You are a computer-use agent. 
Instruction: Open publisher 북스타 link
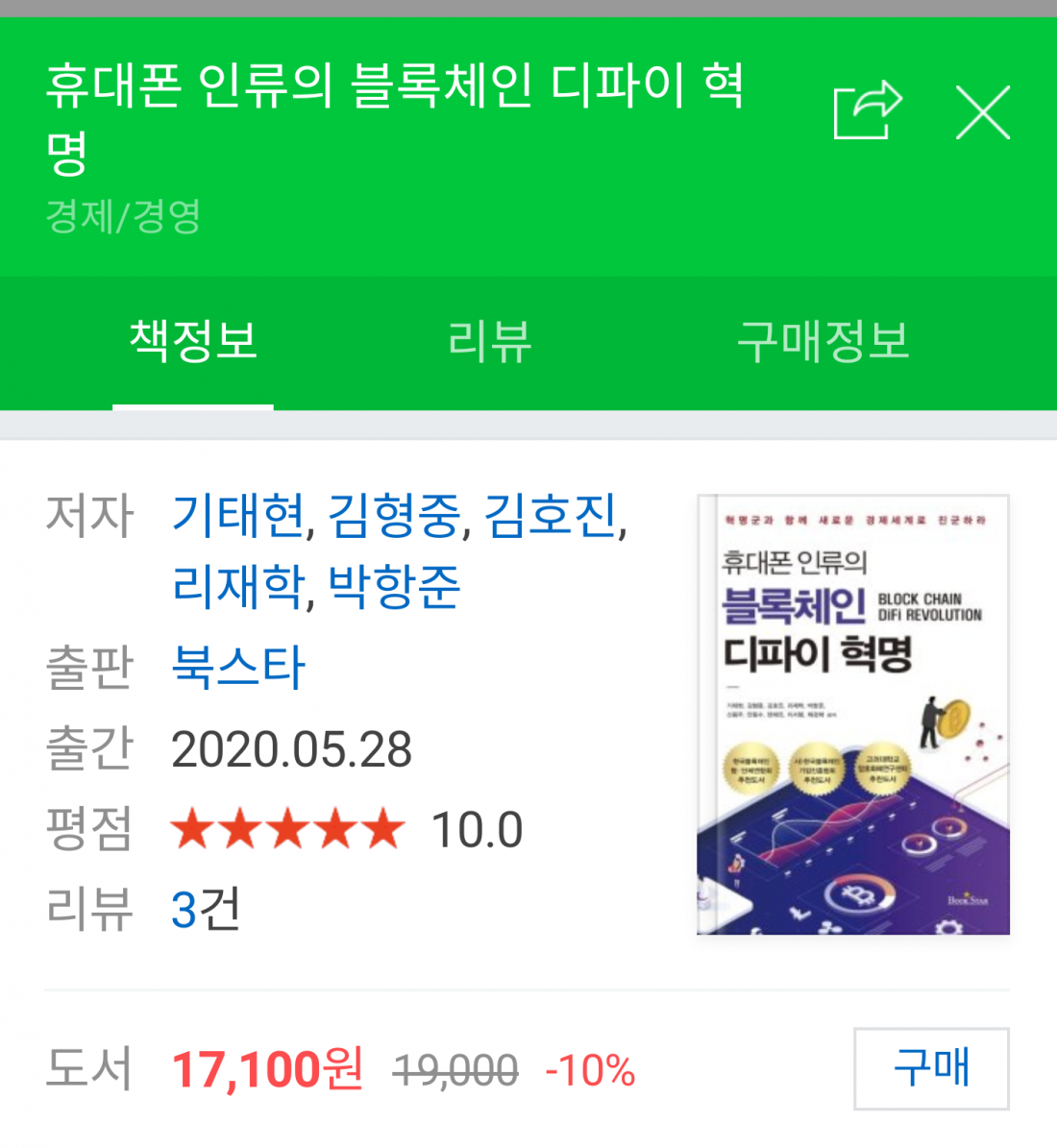238,668
